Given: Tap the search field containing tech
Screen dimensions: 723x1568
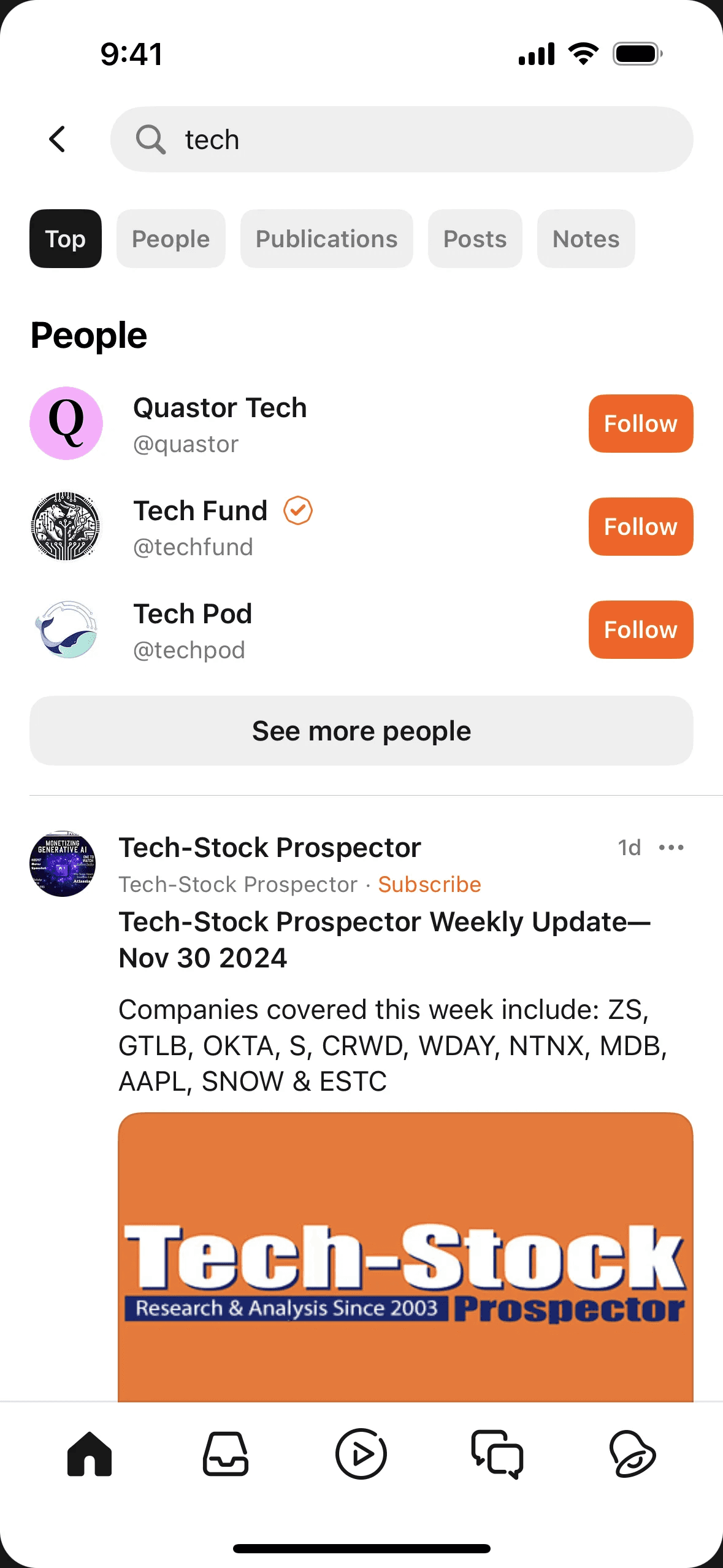Looking at the screenshot, I should [402, 139].
